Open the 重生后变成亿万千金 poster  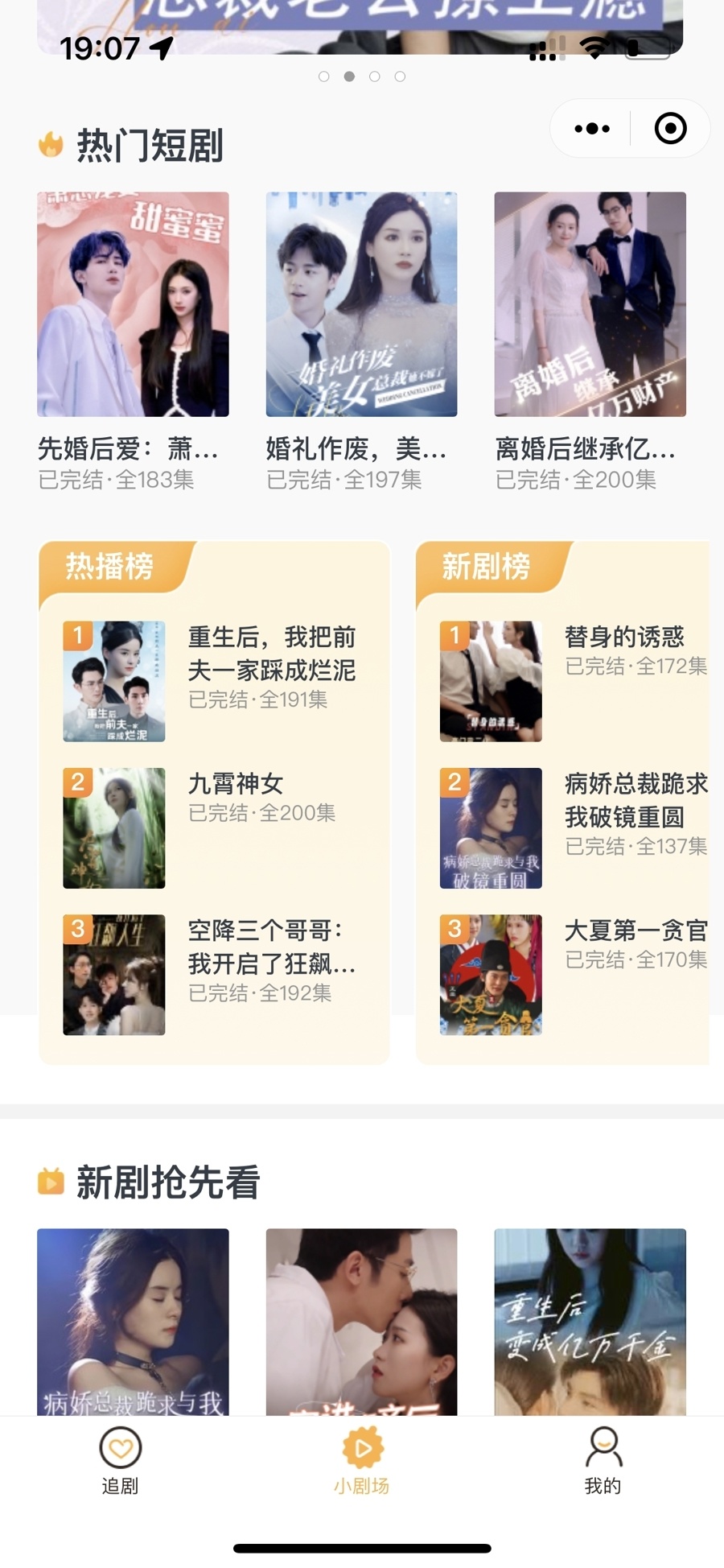(590, 1322)
